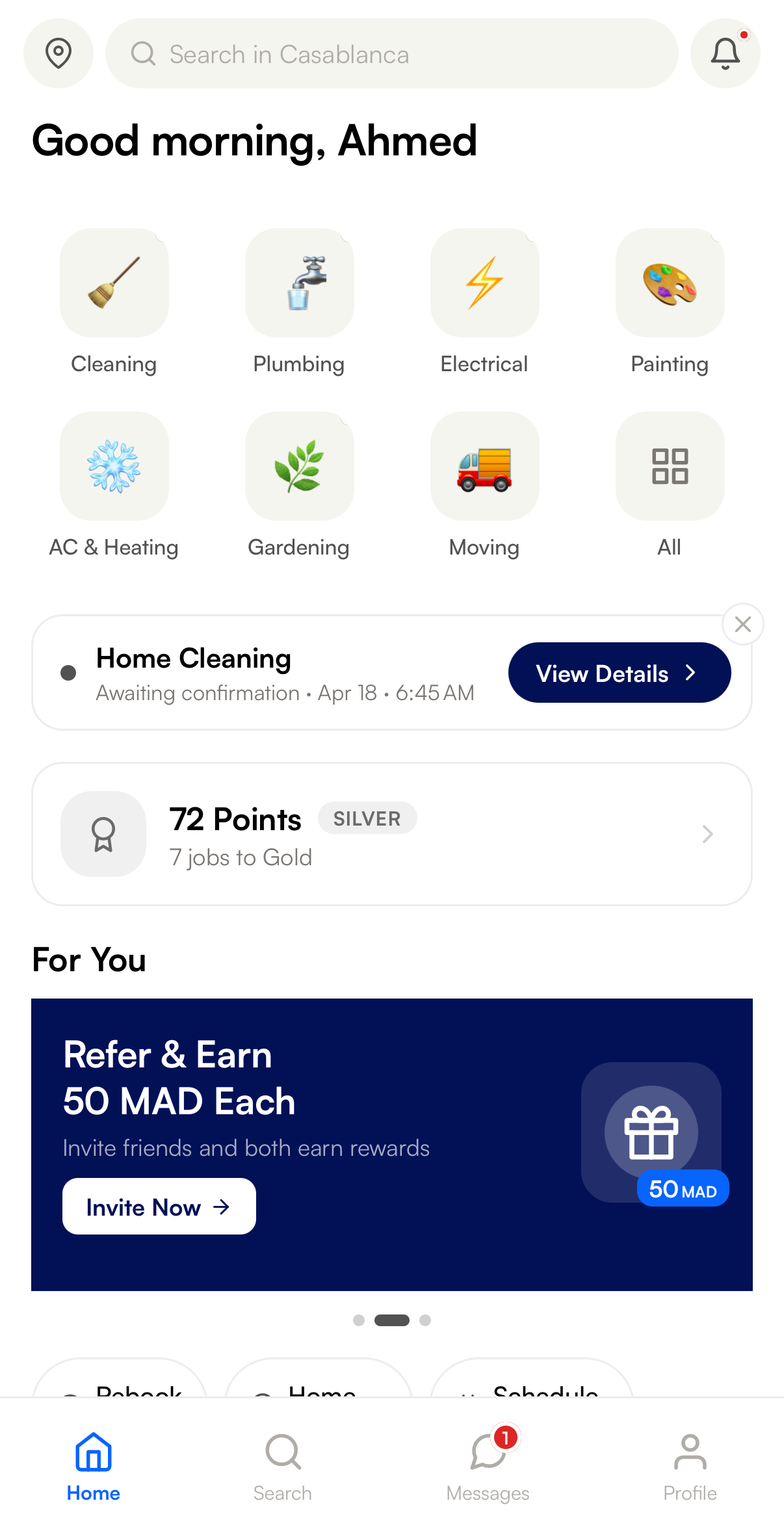The image size is (784, 1529).
Task: Open the Messages tab
Action: (488, 1467)
